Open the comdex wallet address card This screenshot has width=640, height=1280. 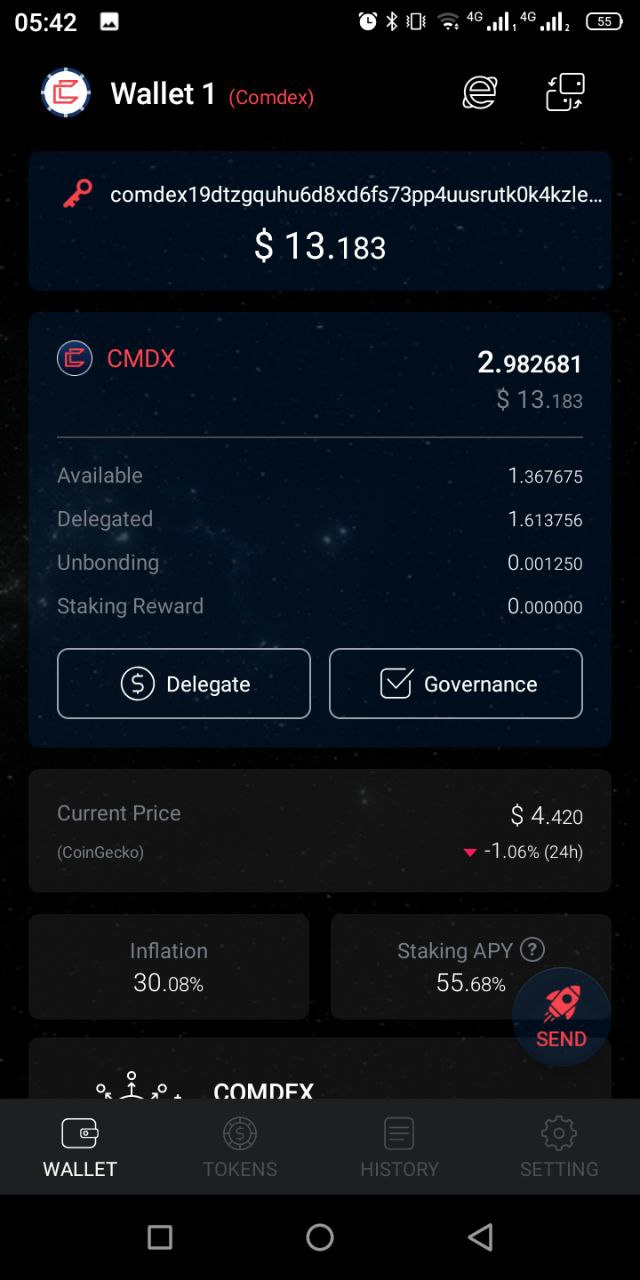320,221
